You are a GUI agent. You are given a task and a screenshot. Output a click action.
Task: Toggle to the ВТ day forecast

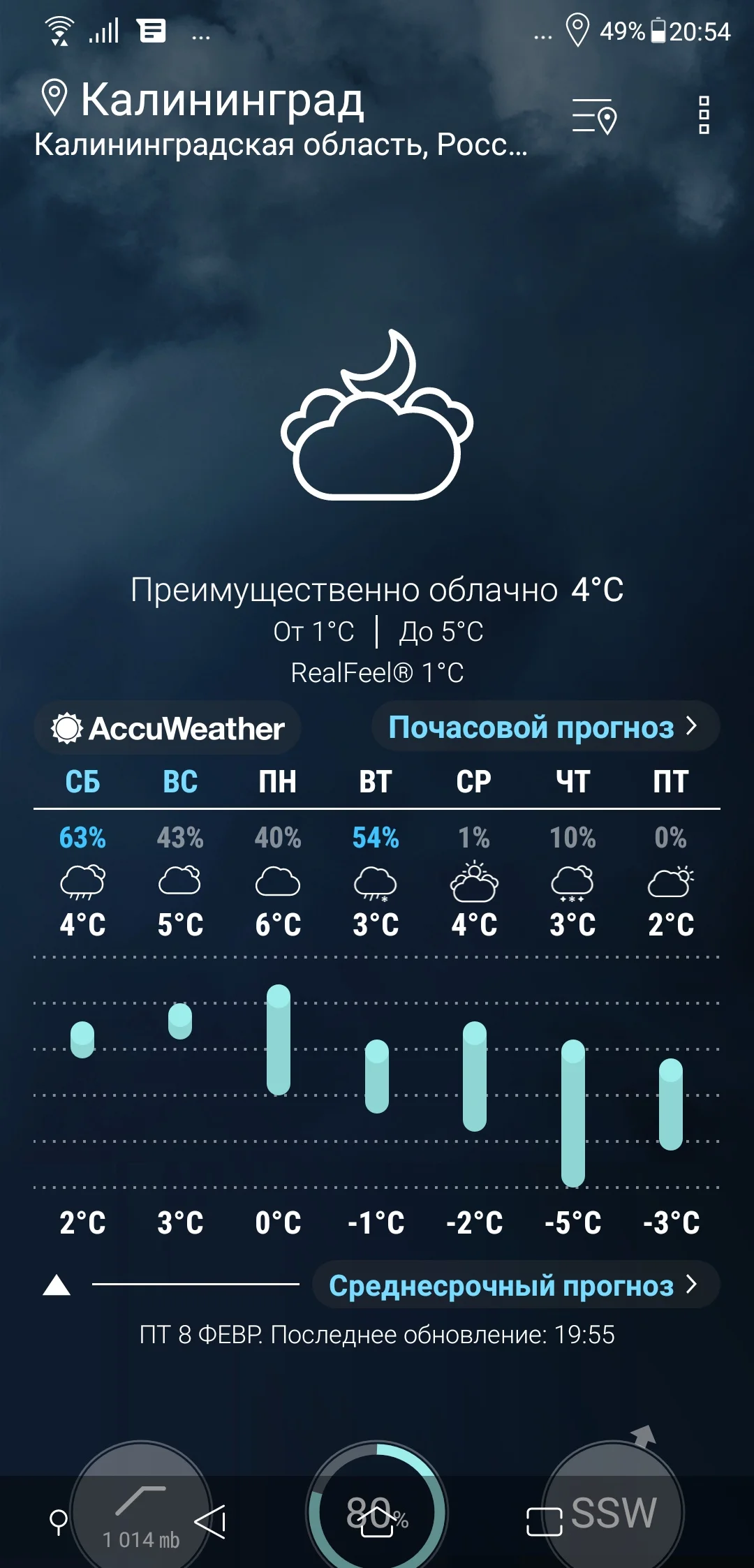(376, 782)
